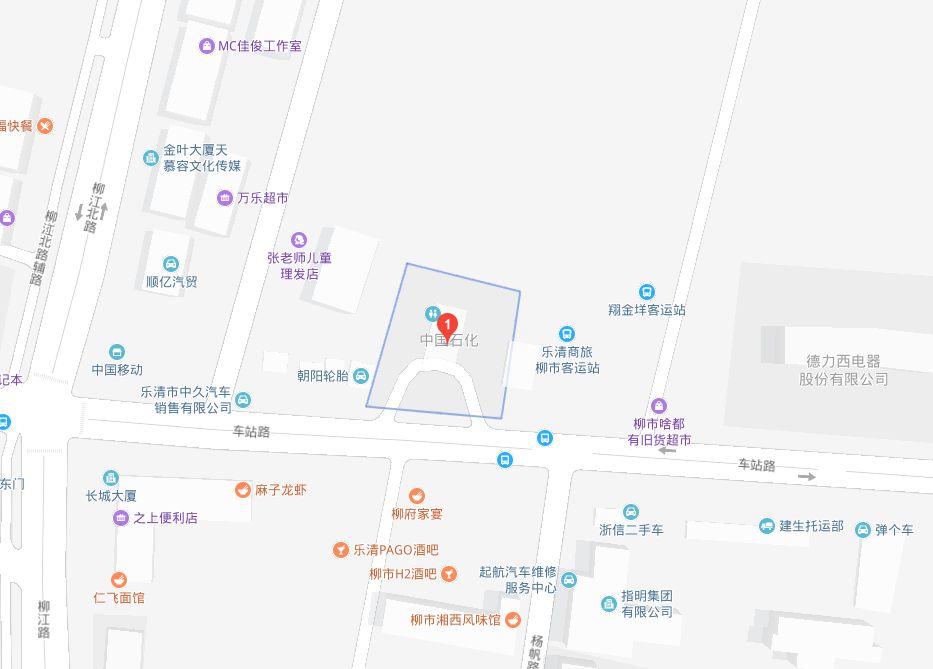The height and width of the screenshot is (669, 933).
Task: Select the 万乐超市 supermarket marker
Action: pyautogui.click(x=225, y=198)
